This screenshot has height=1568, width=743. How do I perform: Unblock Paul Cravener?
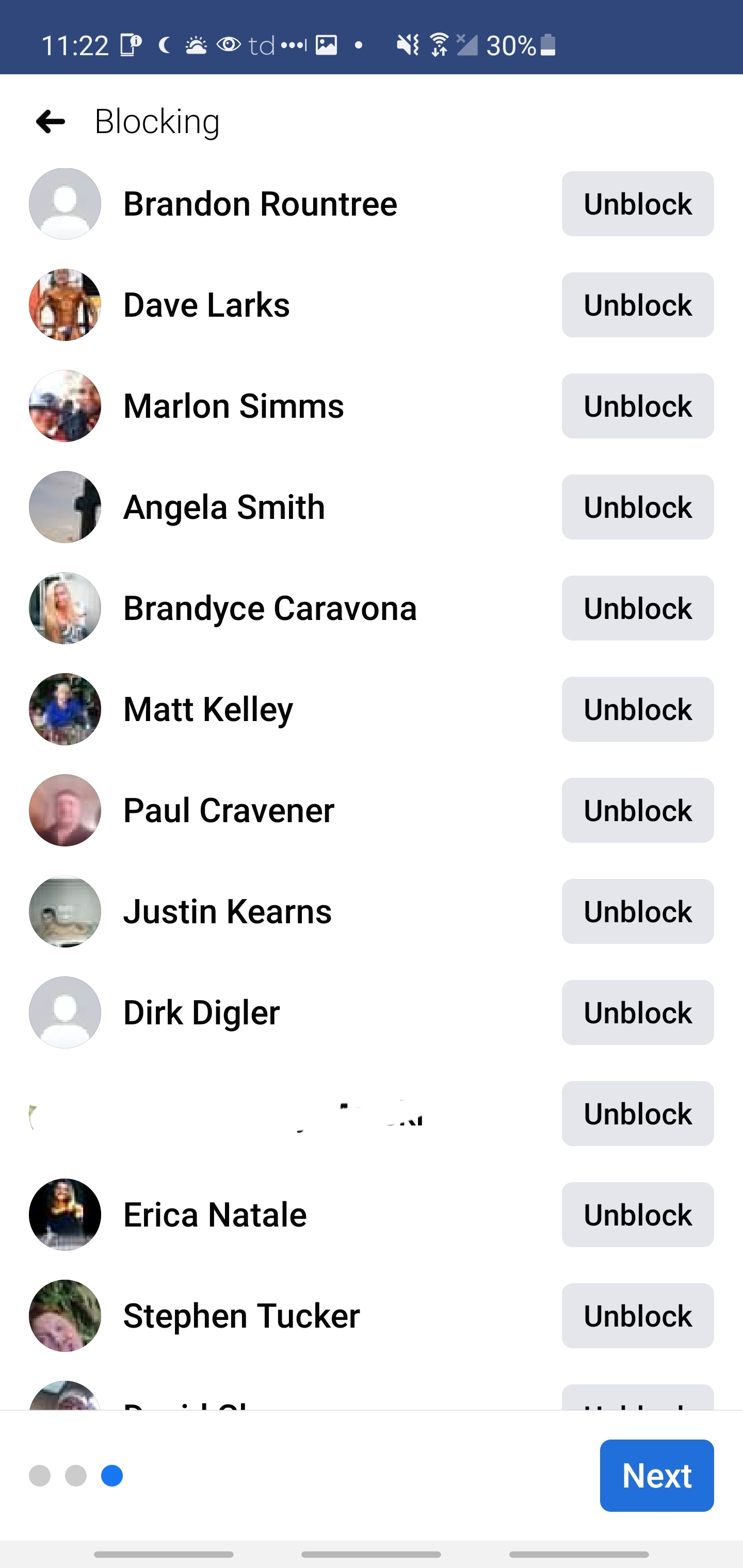pyautogui.click(x=637, y=810)
